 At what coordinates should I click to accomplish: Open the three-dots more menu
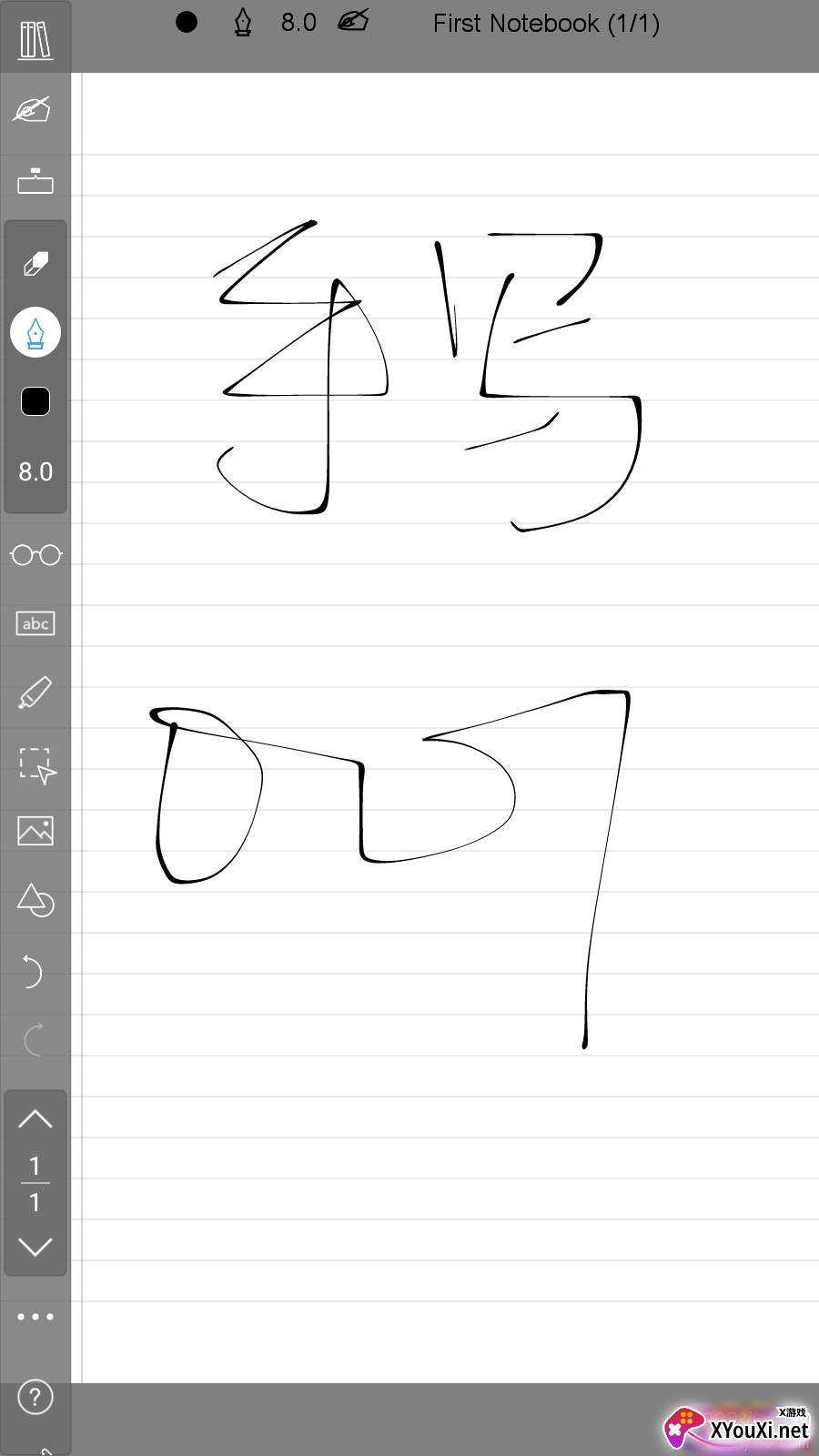35,1317
